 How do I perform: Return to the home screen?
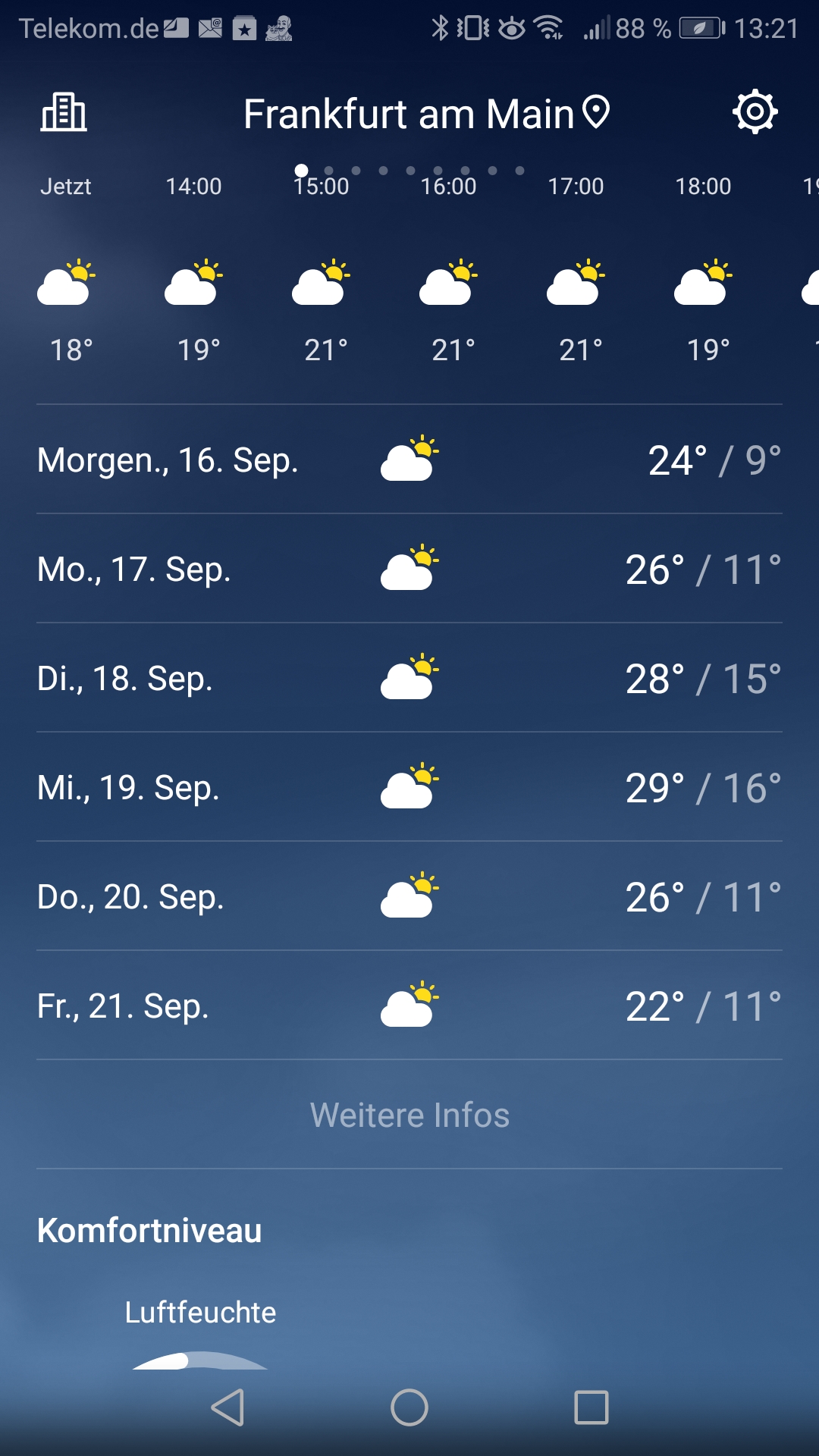tap(409, 1407)
